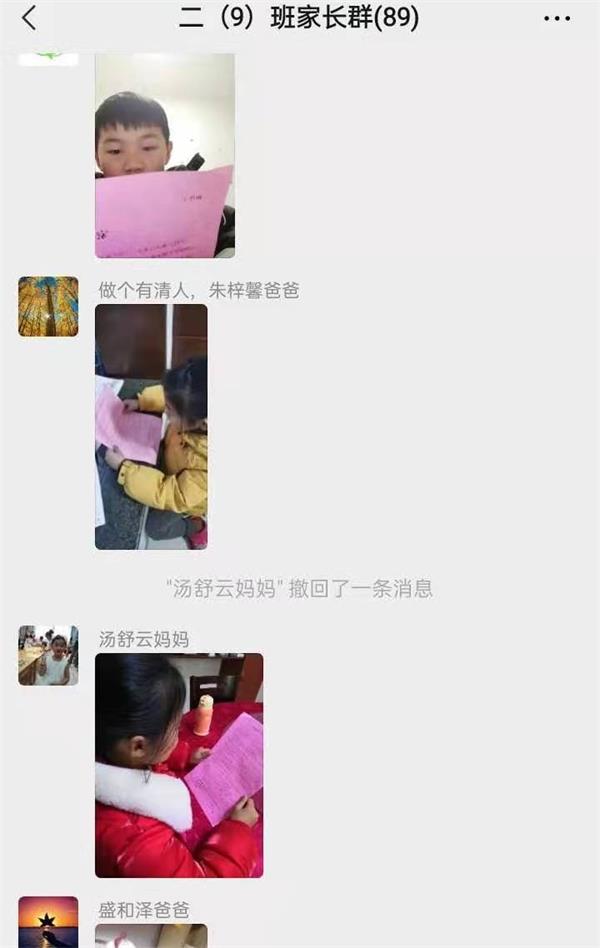Open 朱梓馨爸爸's forest profile avatar
Image resolution: width=600 pixels, height=948 pixels.
pyautogui.click(x=48, y=306)
